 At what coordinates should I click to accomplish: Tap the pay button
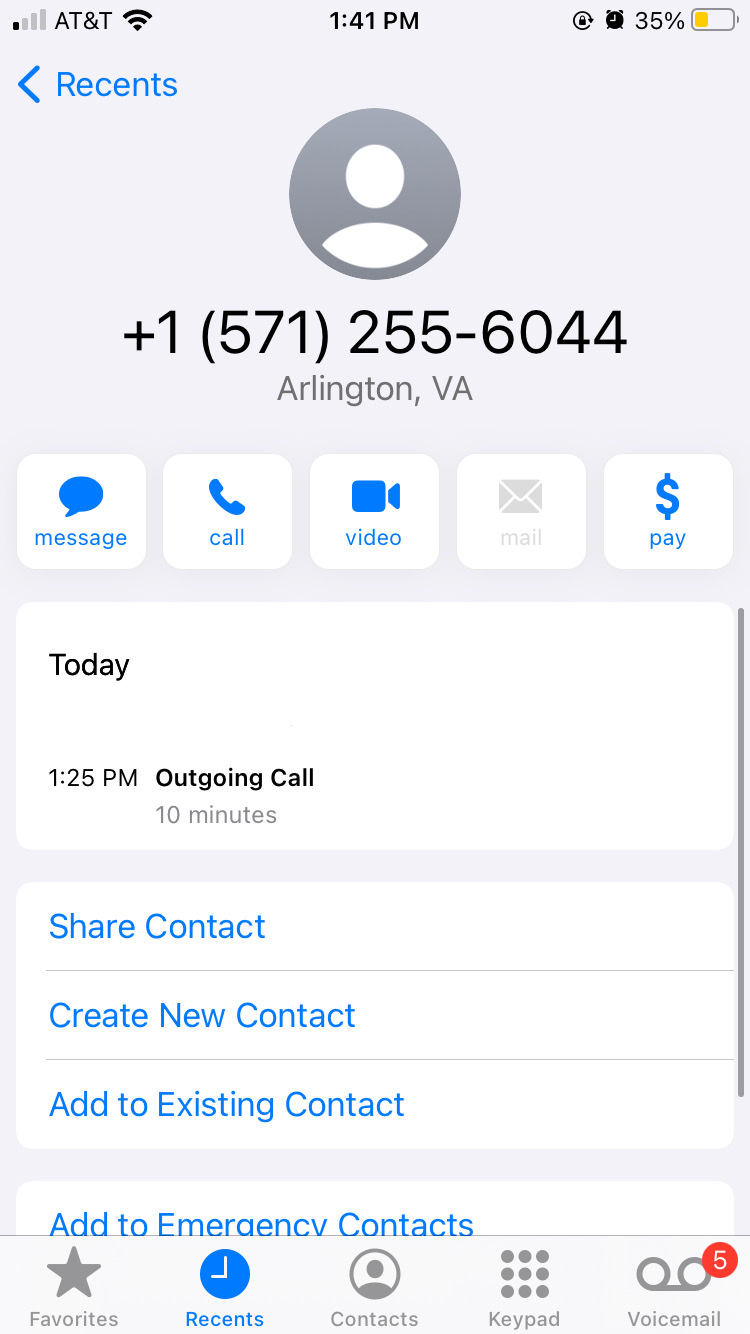point(667,511)
